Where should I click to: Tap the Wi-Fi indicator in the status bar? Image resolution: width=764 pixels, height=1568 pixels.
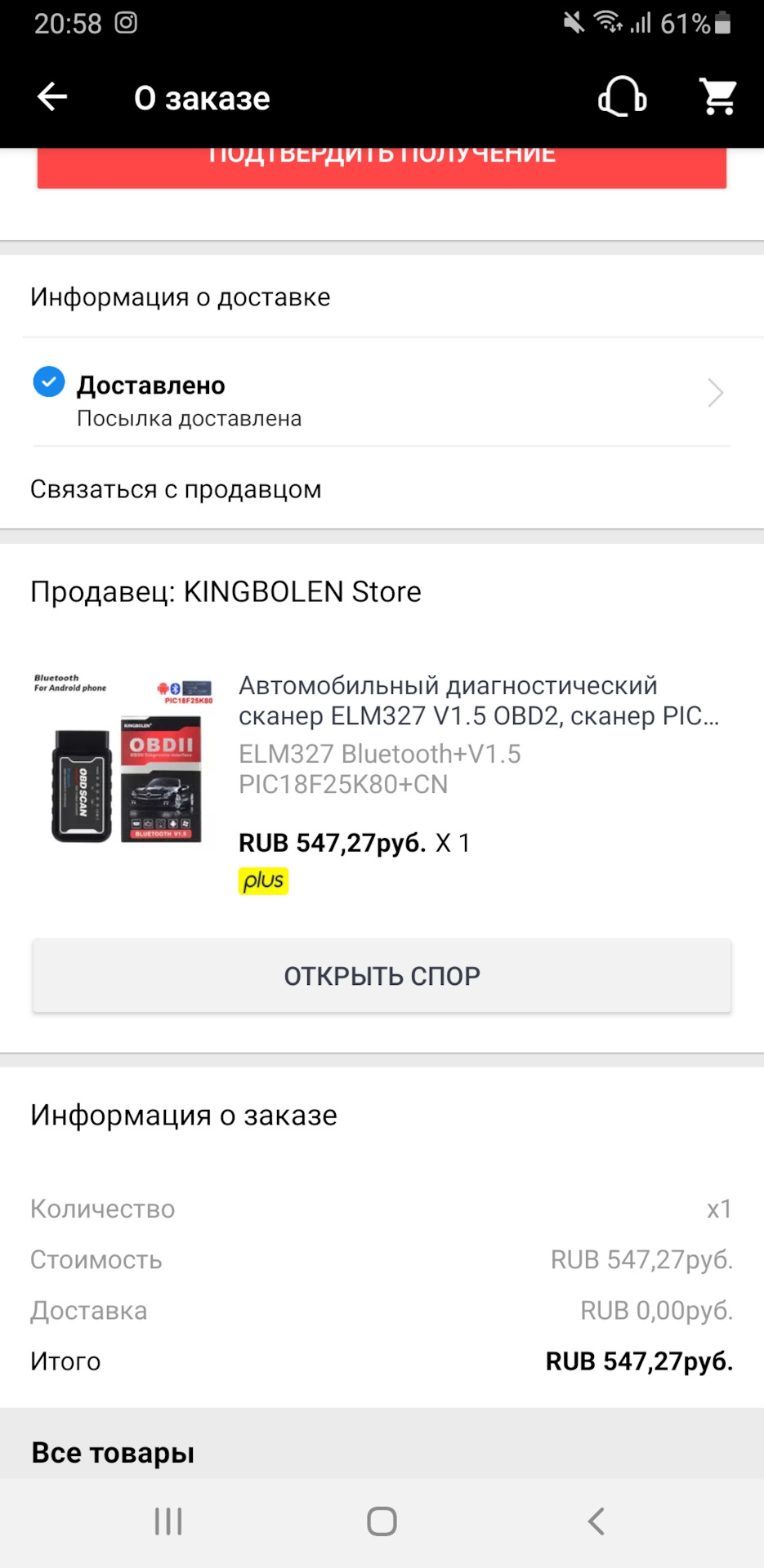pos(605,24)
